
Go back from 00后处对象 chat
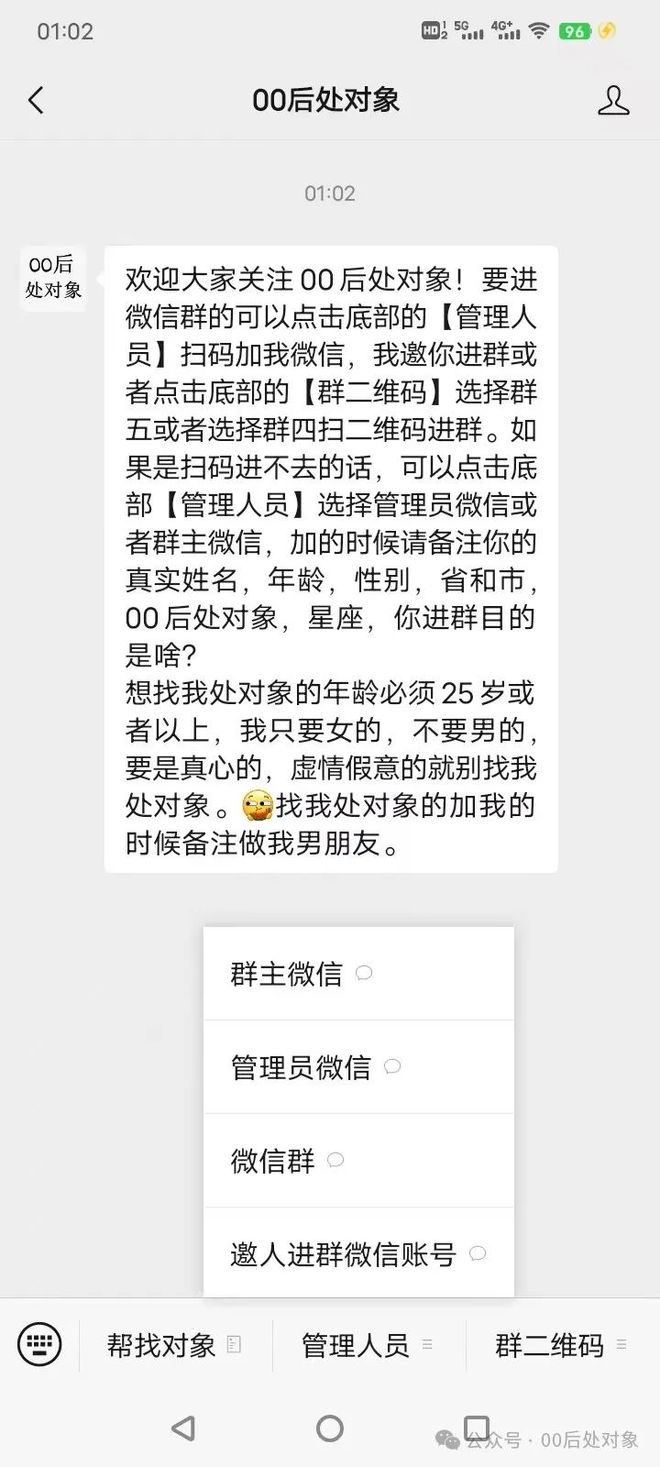coord(37,100)
